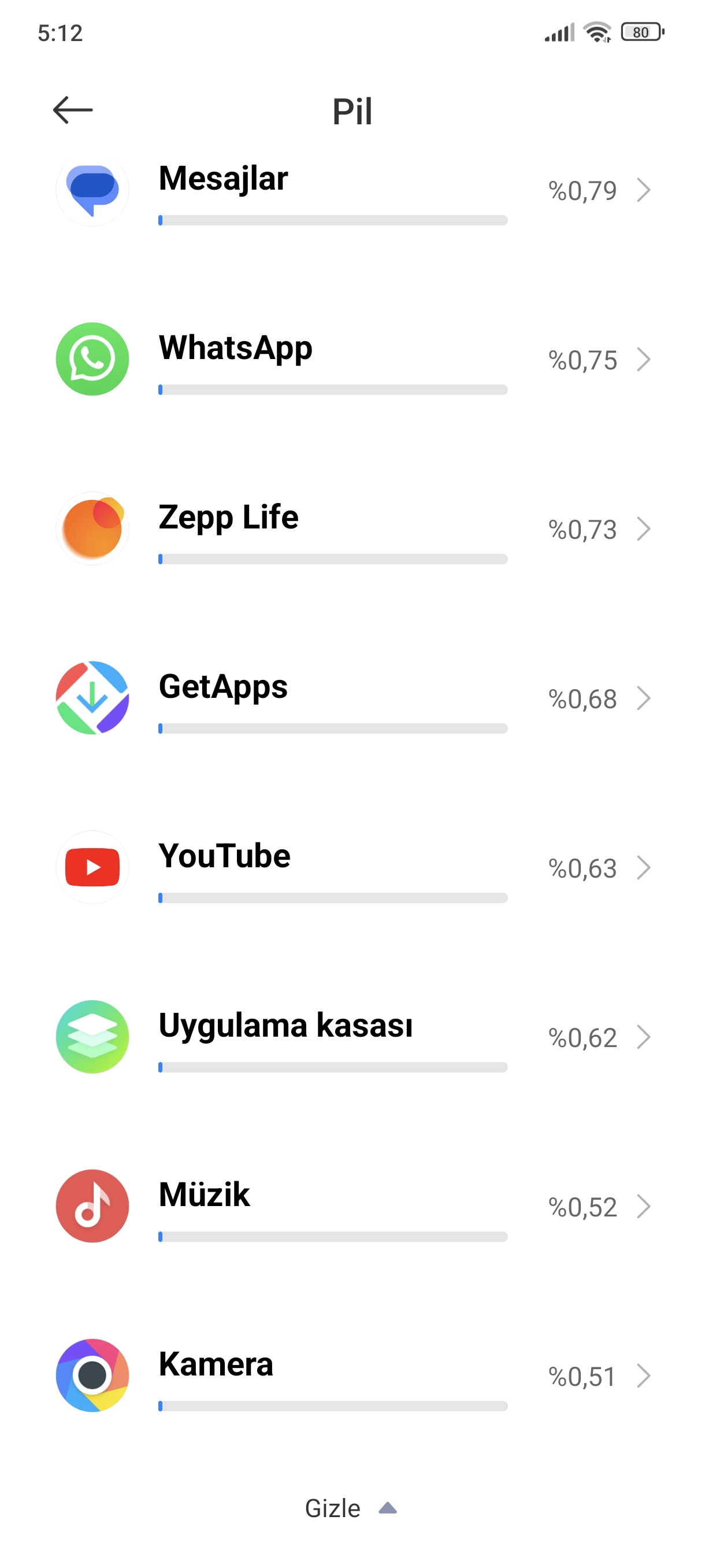
Task: Collapse the list with Gizle
Action: pyautogui.click(x=351, y=1508)
